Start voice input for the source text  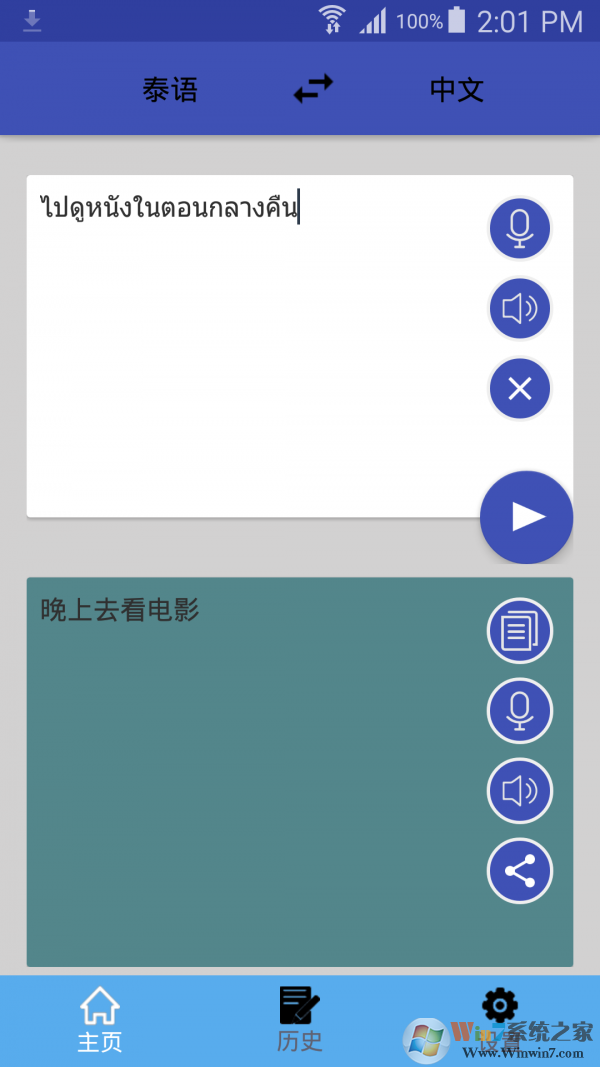pyautogui.click(x=519, y=229)
